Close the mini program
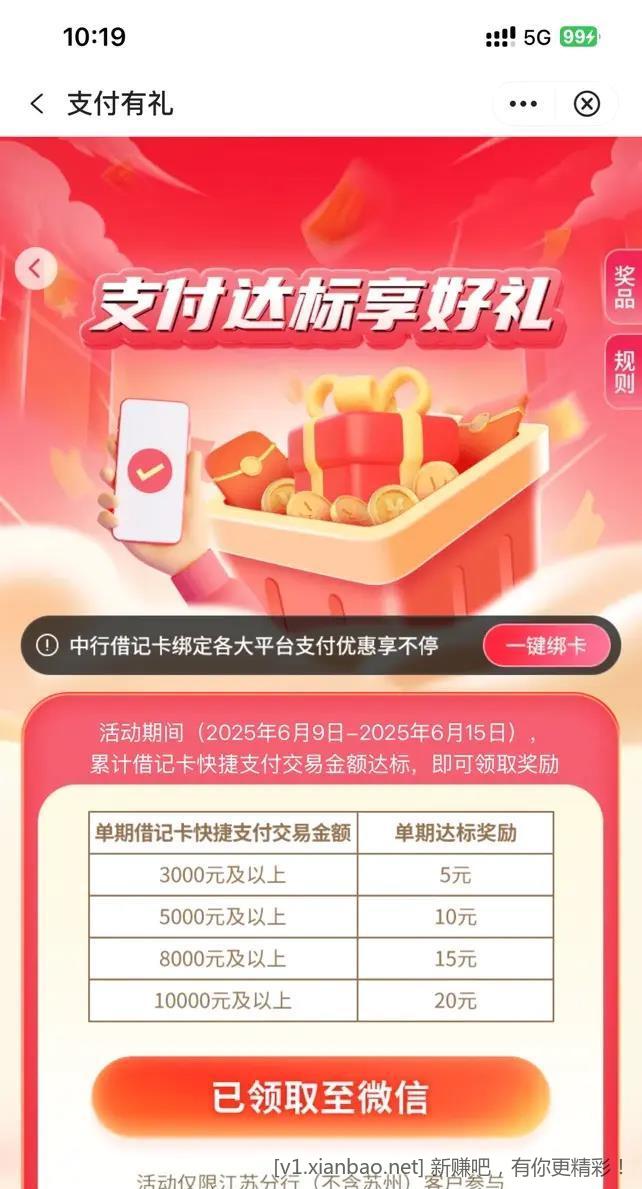 pos(587,104)
